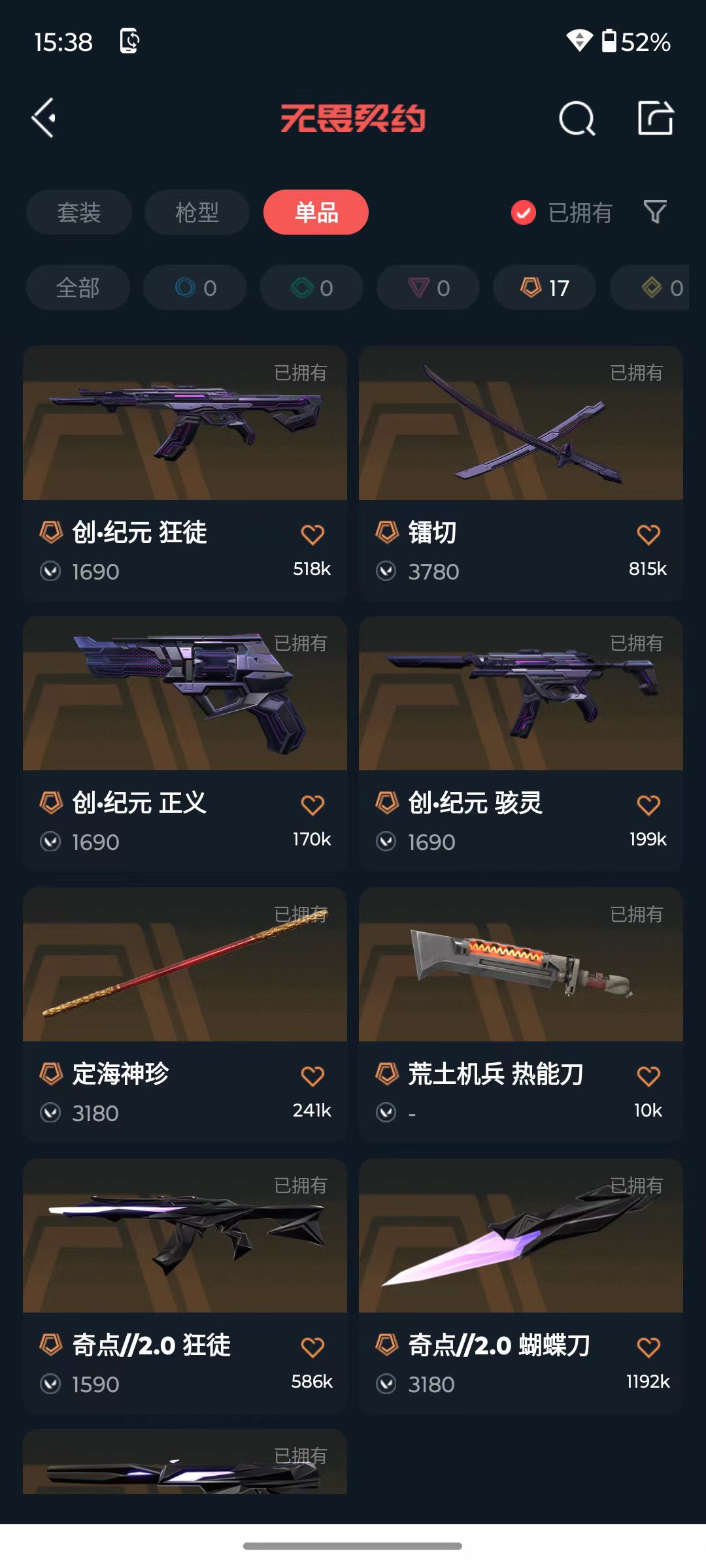The image size is (706, 1568).
Task: Filter by the green diamond tier chip
Action: coord(311,287)
